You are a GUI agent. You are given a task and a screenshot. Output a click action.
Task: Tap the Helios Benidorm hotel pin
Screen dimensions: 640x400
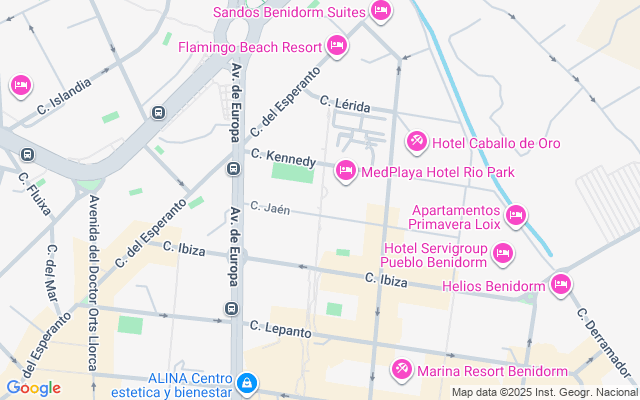point(561,284)
